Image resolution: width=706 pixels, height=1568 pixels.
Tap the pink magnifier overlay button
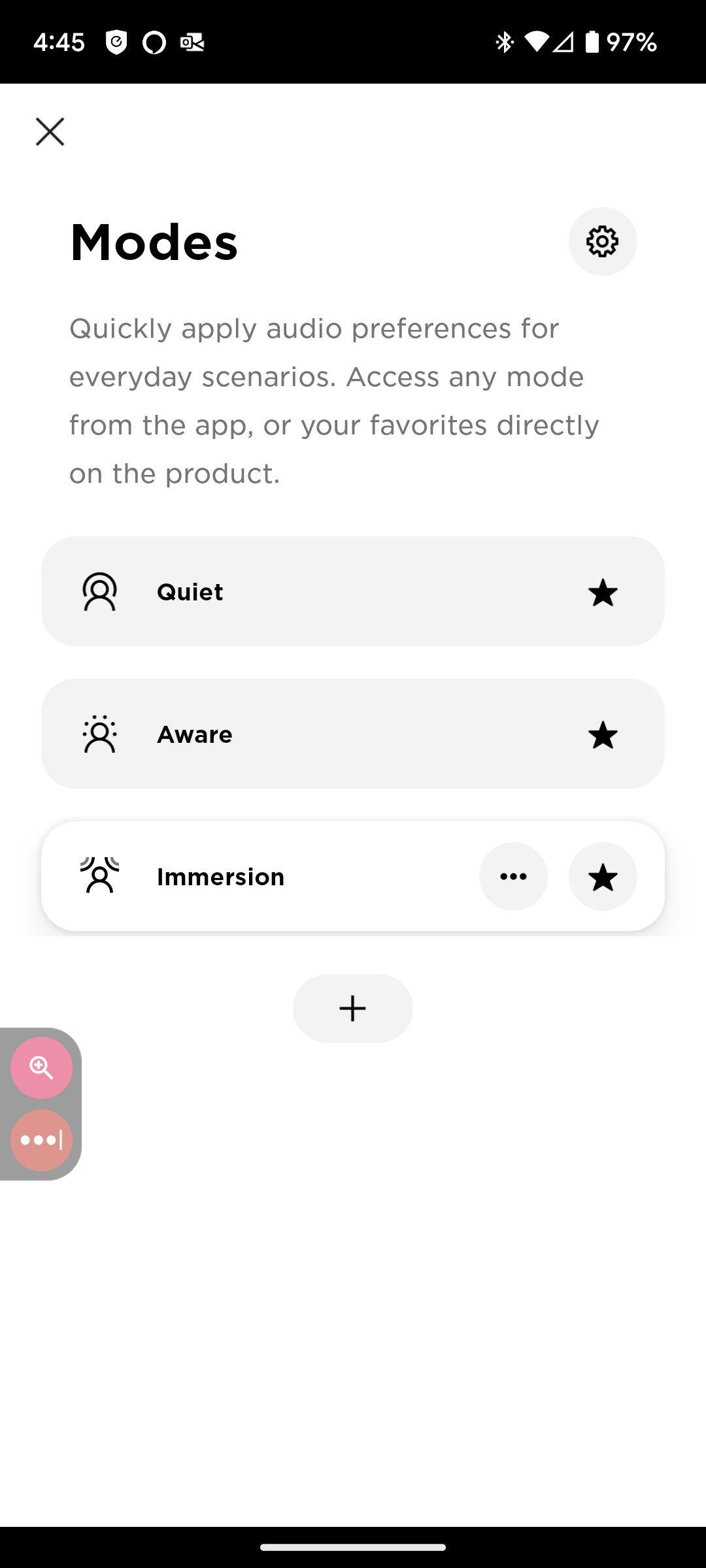pos(41,1068)
